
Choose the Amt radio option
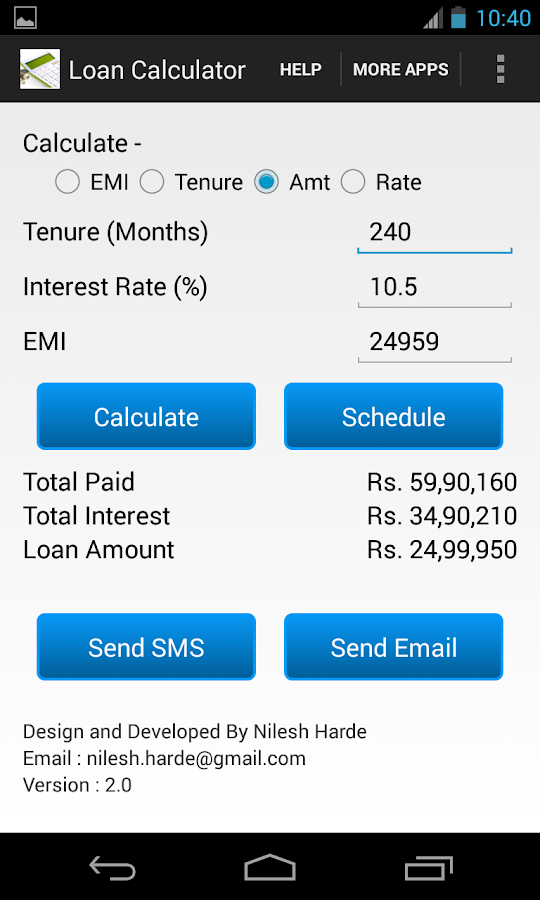[293, 183]
